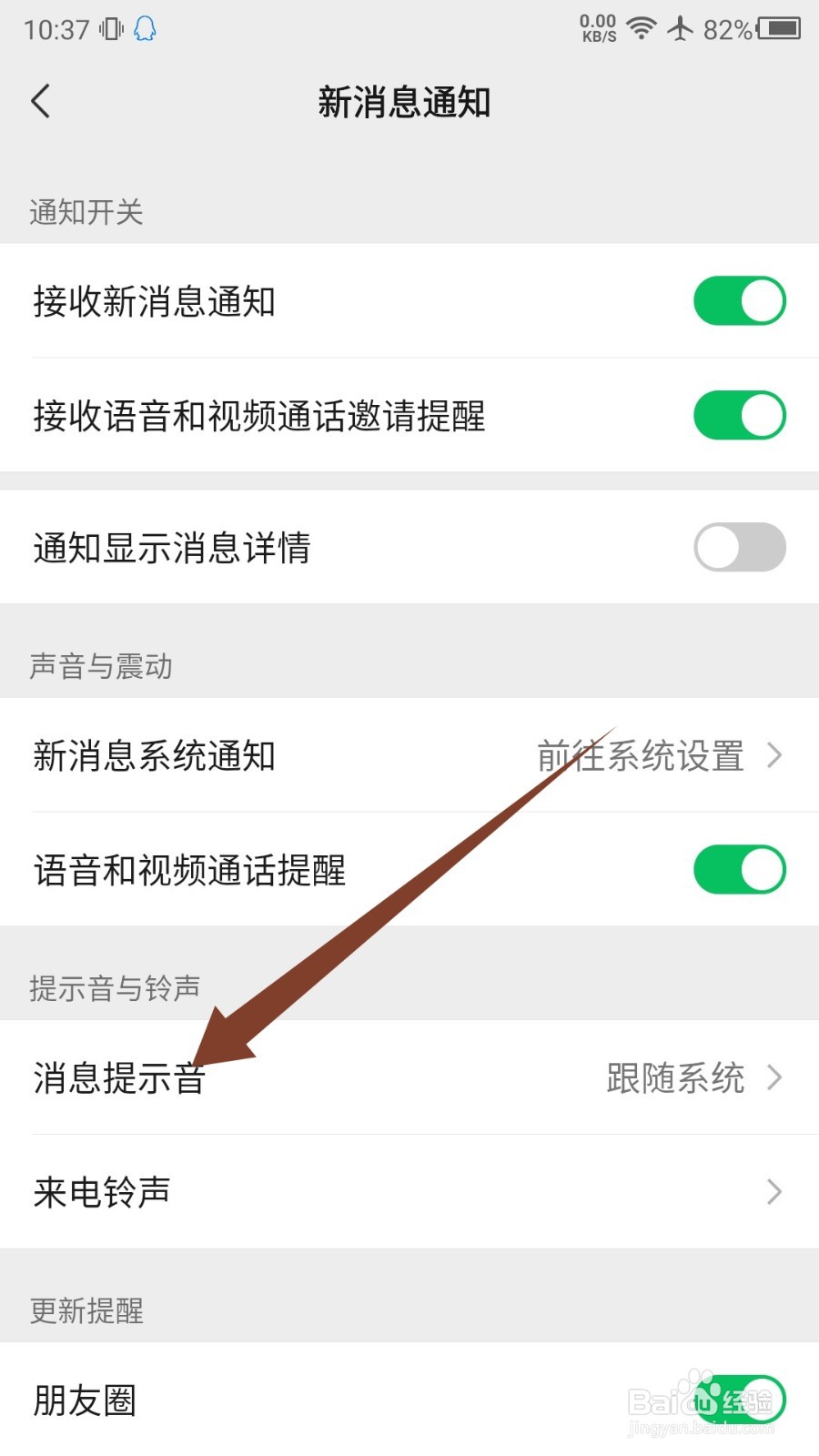Tap the network speed indicator showing 0.00 KB/S
819x1456 pixels.
596,28
